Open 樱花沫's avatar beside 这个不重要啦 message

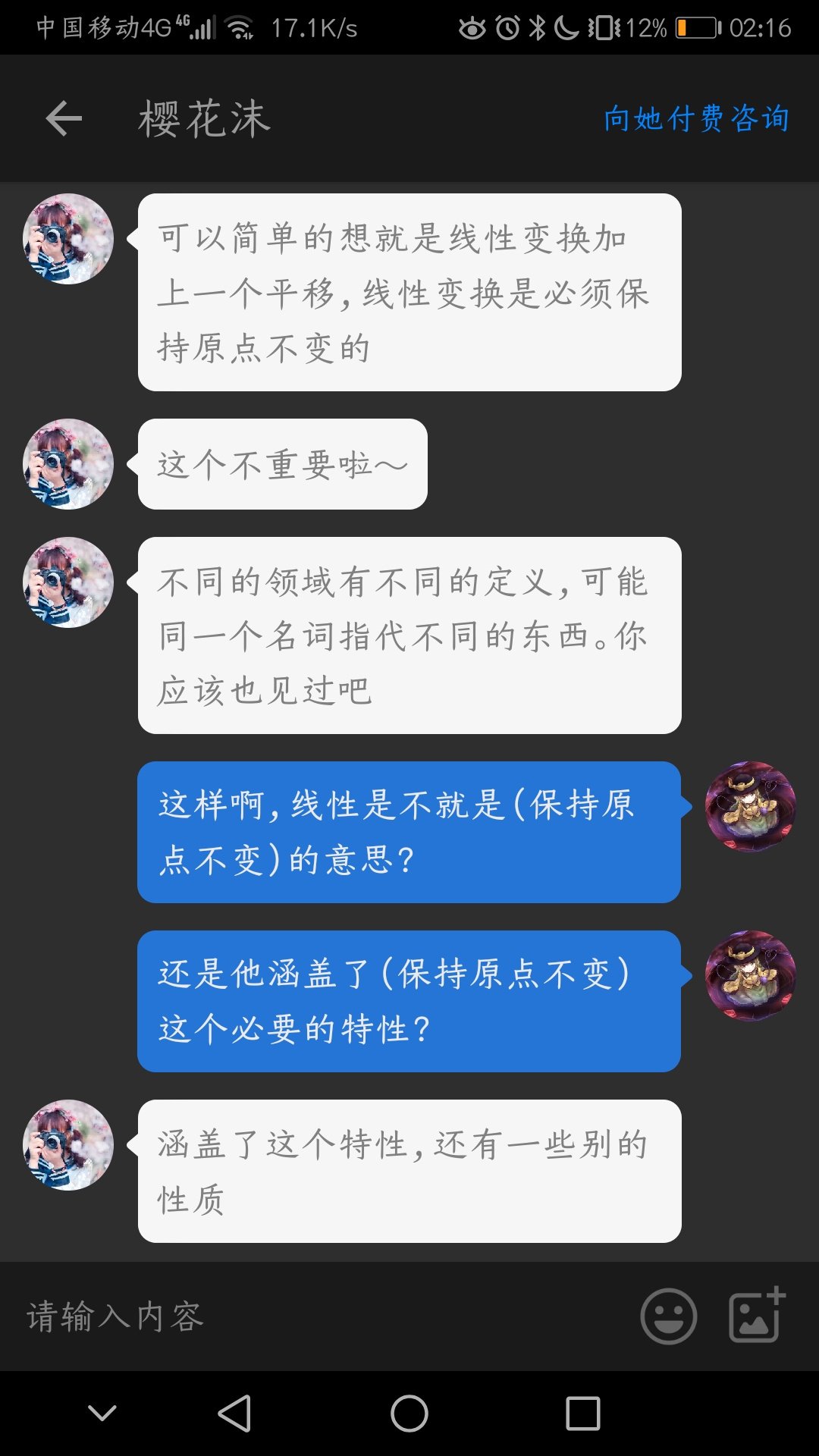[68, 464]
